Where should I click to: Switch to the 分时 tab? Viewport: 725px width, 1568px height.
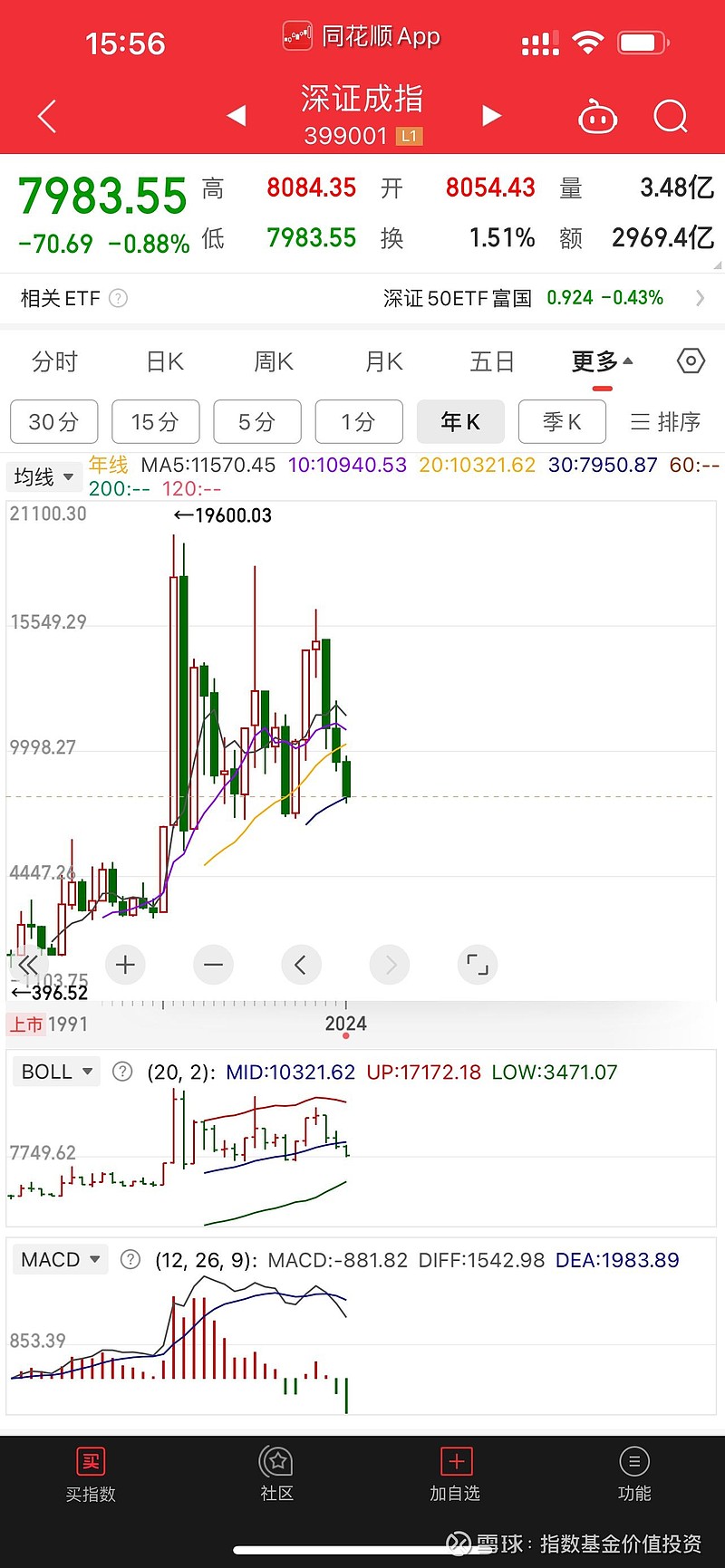point(54,362)
